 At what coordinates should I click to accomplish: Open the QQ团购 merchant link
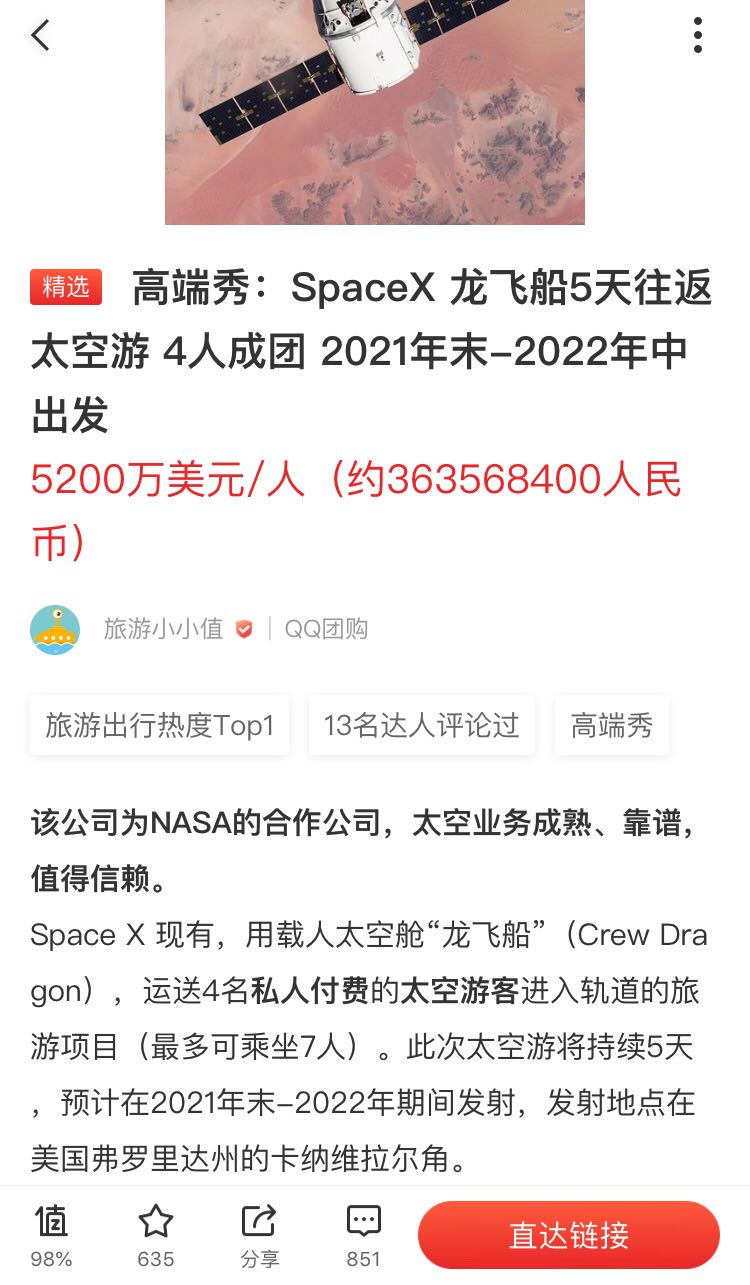326,629
